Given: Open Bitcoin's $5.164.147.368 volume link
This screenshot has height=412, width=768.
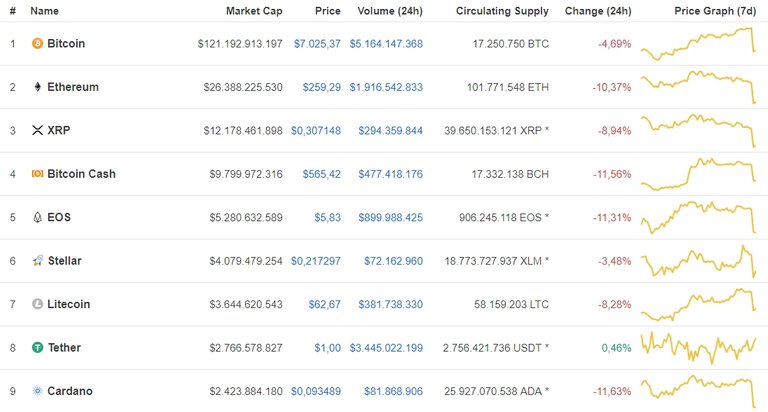Looking at the screenshot, I should click(x=386, y=44).
